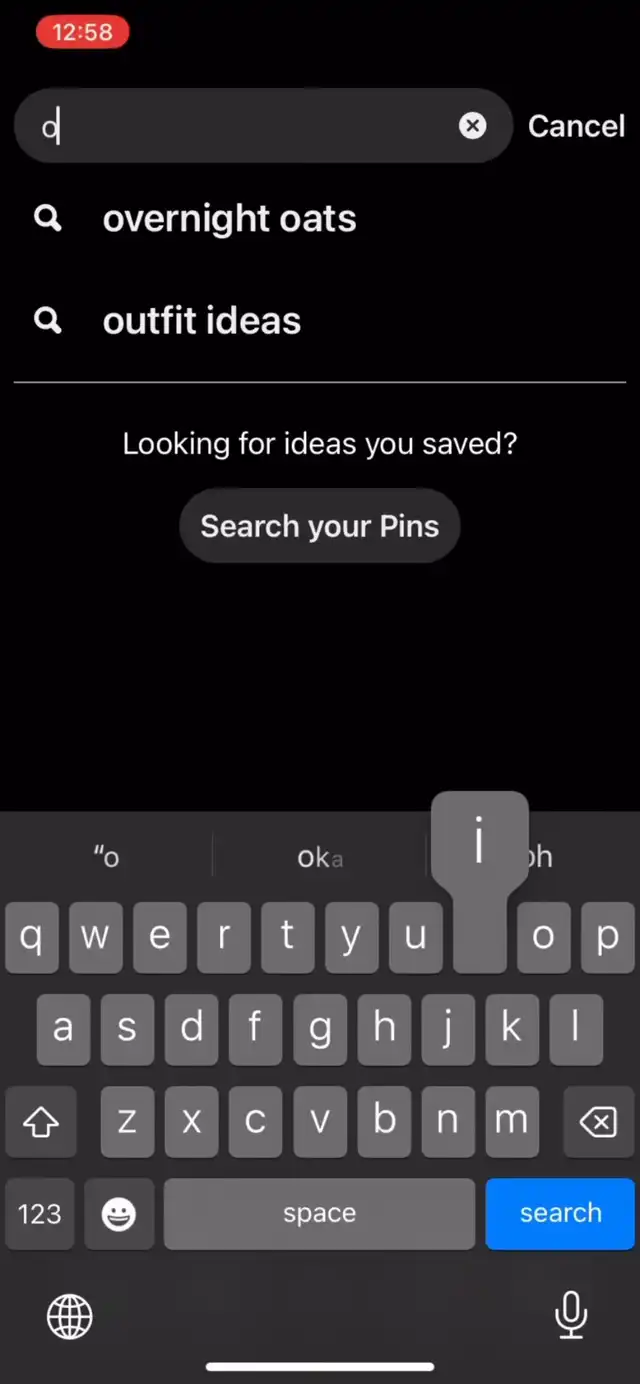640x1384 pixels.
Task: Switch keyboard language with globe icon
Action: coord(70,1316)
